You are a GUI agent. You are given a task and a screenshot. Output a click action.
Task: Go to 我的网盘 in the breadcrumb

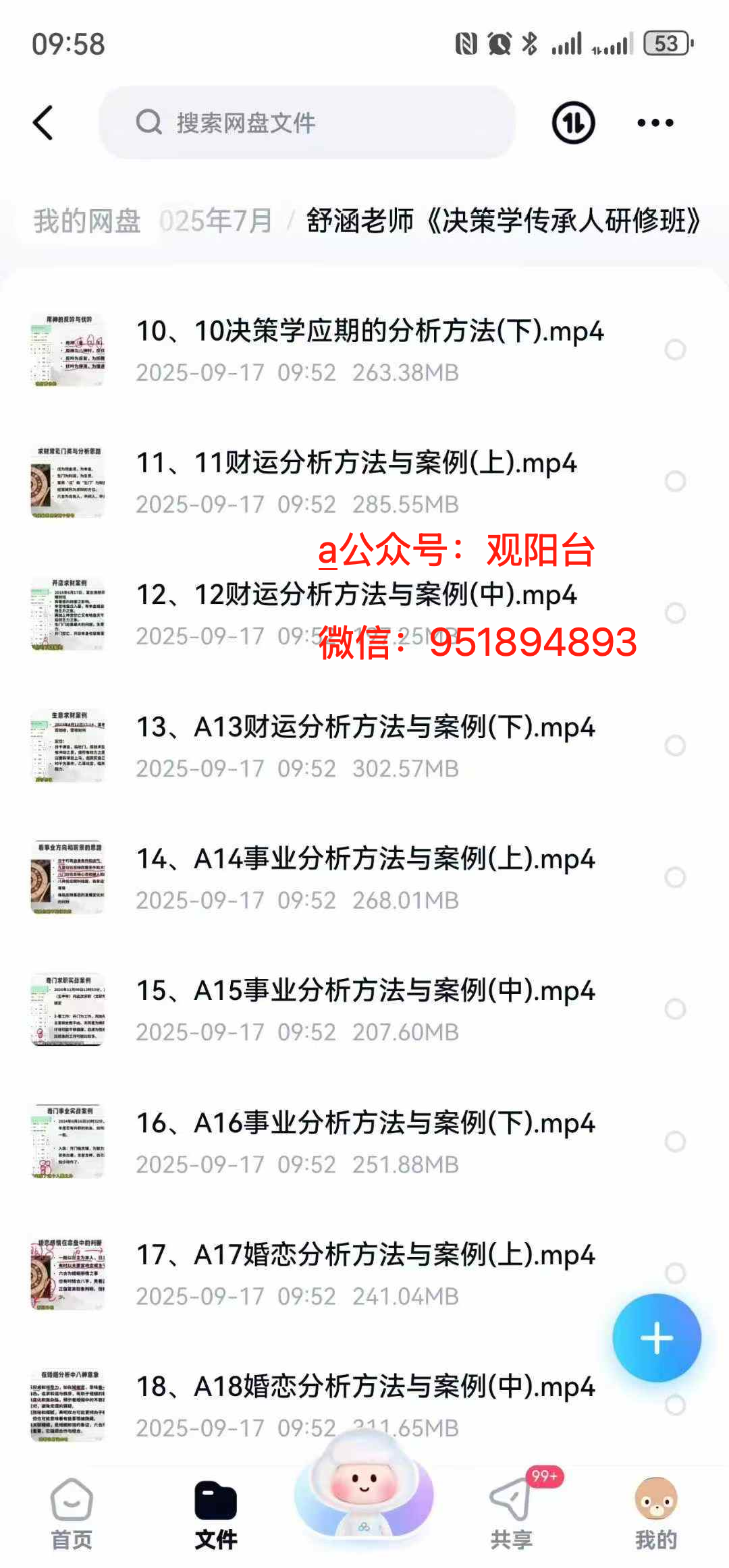coord(87,221)
